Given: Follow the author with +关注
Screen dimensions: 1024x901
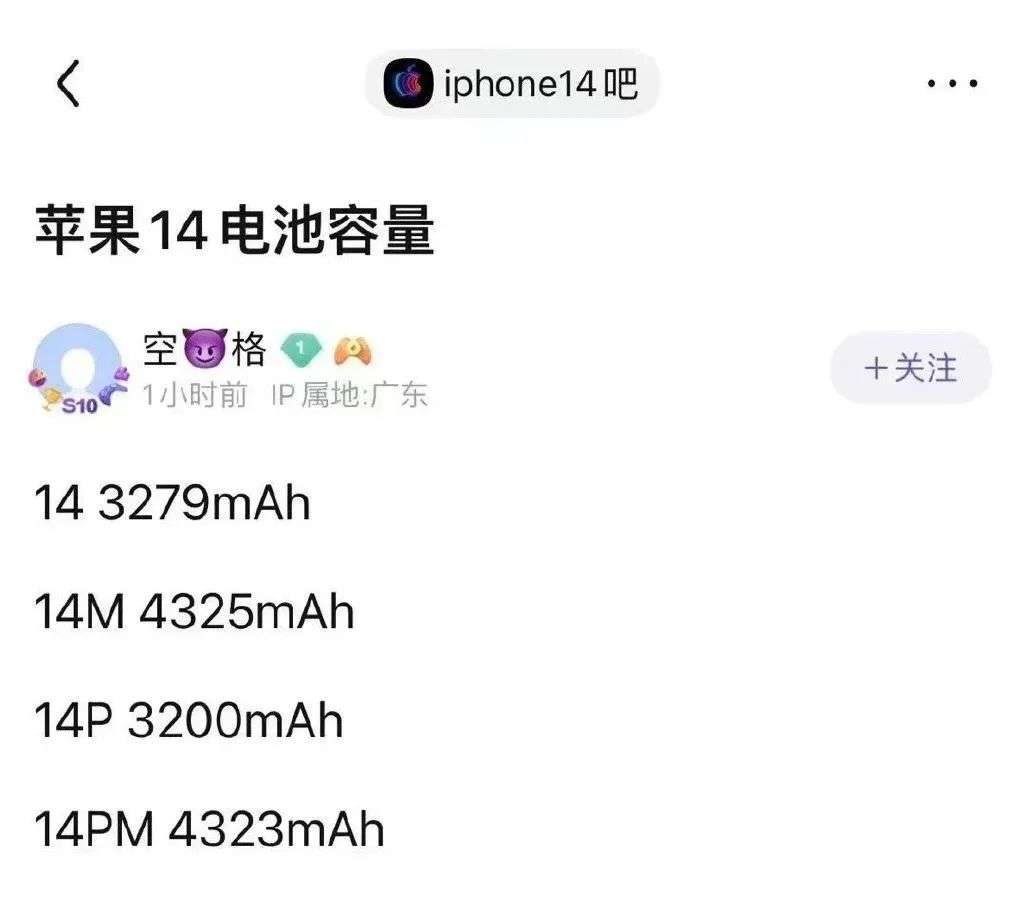Looking at the screenshot, I should [910, 368].
